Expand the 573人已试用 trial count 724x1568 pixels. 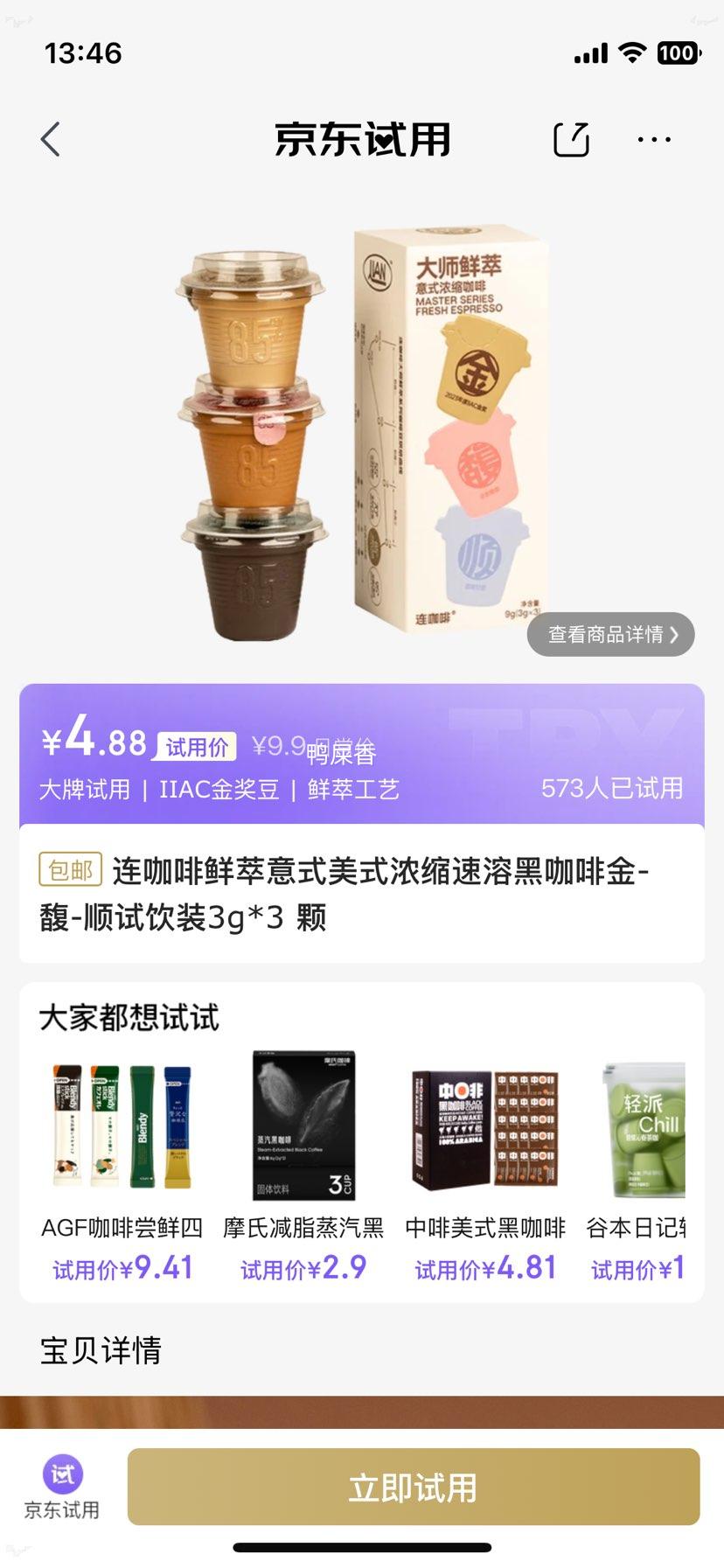point(615,789)
